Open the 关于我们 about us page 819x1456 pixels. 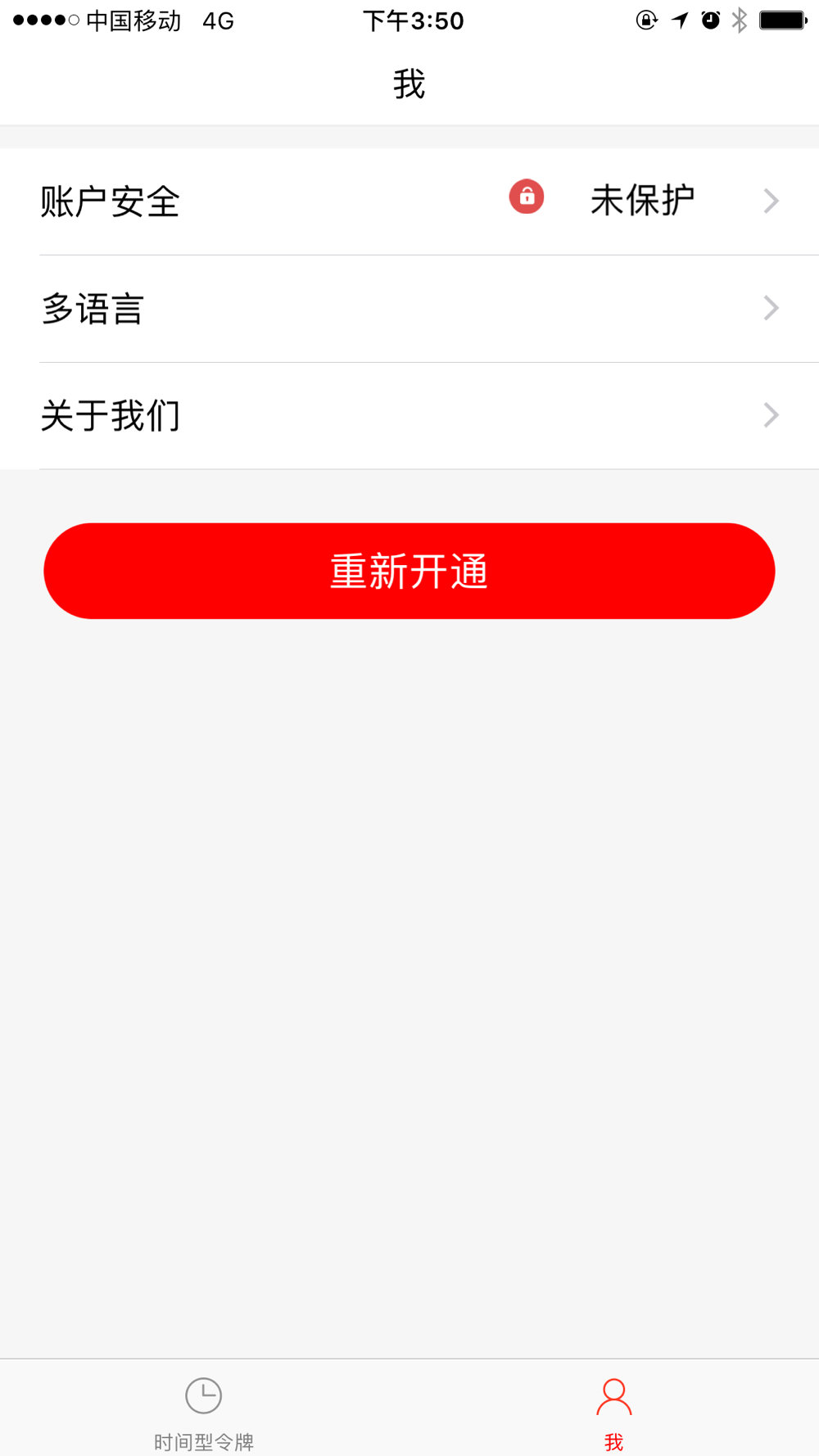409,416
